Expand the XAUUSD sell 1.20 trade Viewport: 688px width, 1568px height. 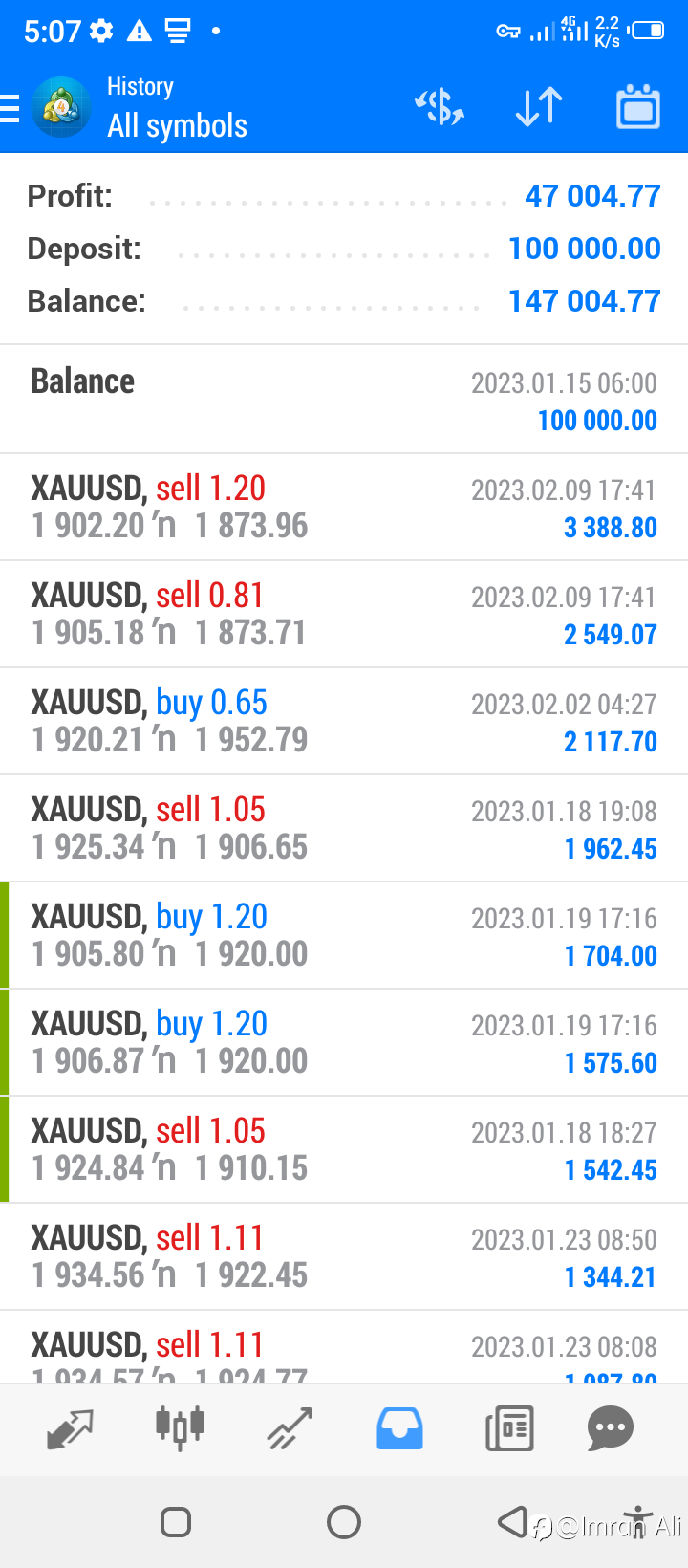point(344,508)
